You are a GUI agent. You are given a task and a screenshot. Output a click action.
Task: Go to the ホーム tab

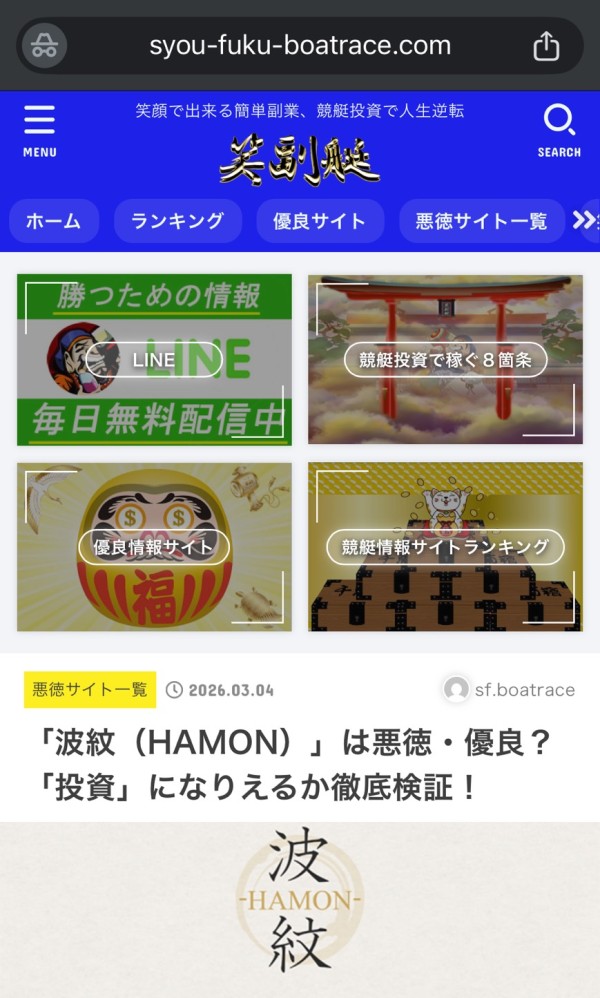tap(53, 221)
